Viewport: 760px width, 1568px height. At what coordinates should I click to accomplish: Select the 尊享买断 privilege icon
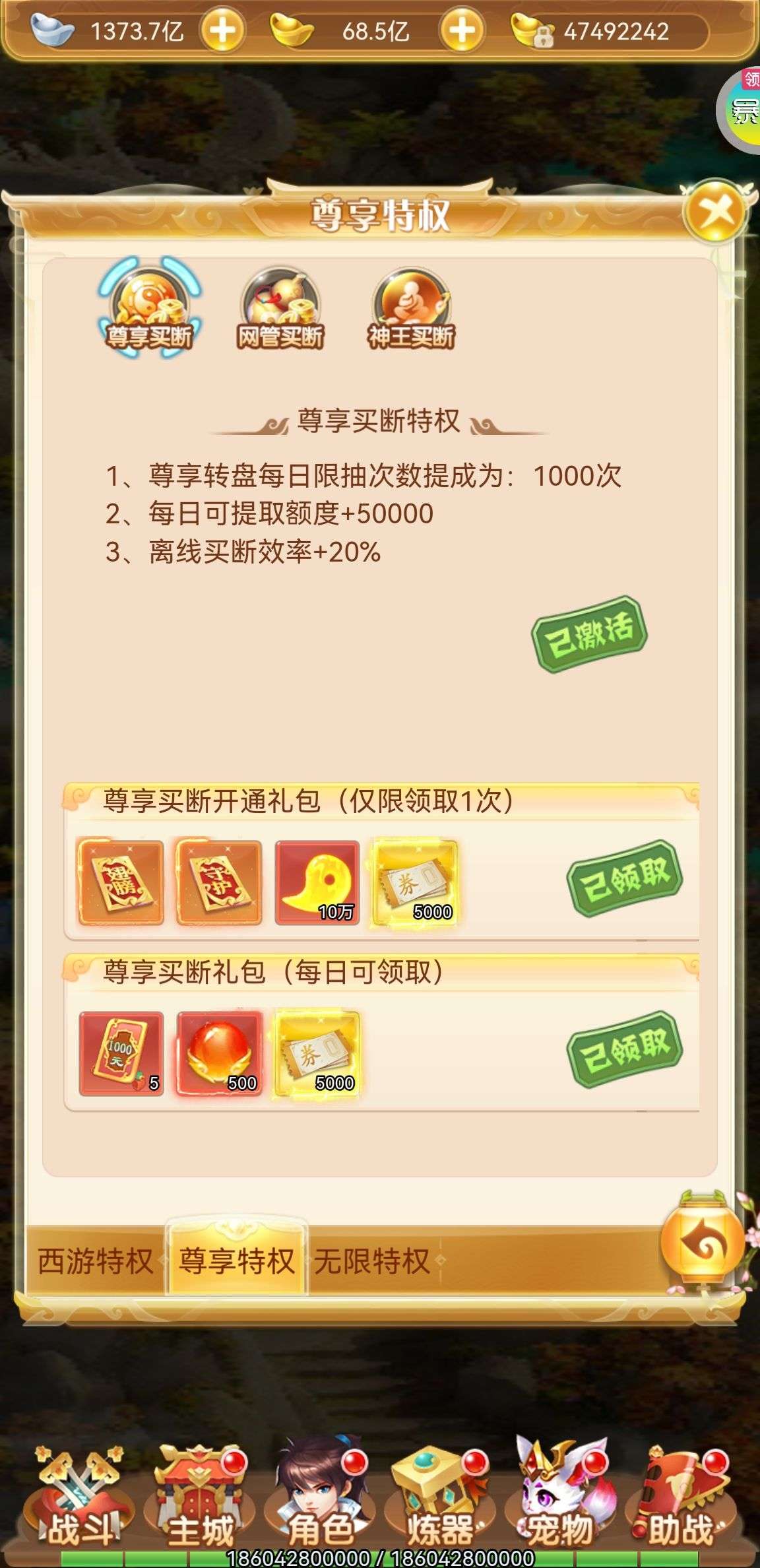tap(149, 308)
